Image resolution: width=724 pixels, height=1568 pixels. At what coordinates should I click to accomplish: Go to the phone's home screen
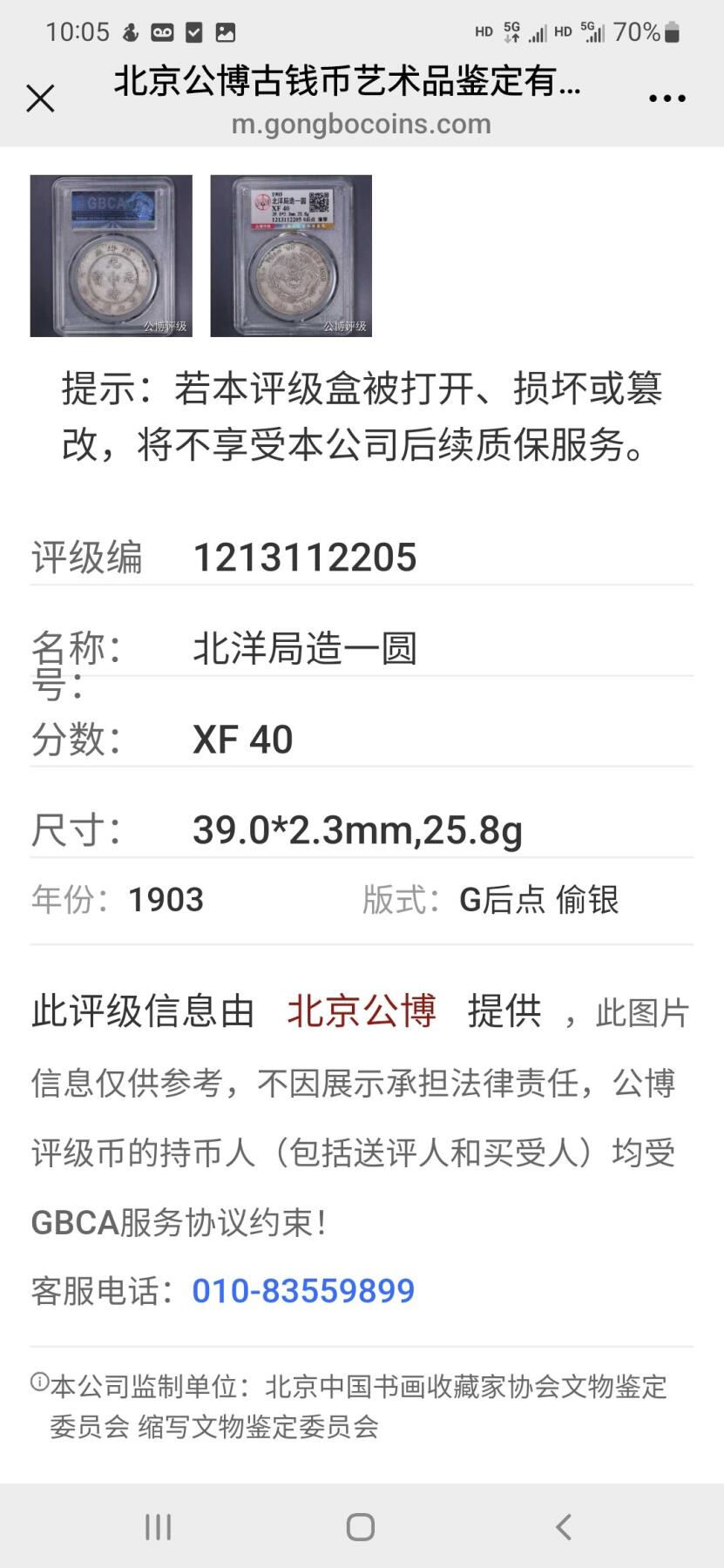[x=361, y=1526]
